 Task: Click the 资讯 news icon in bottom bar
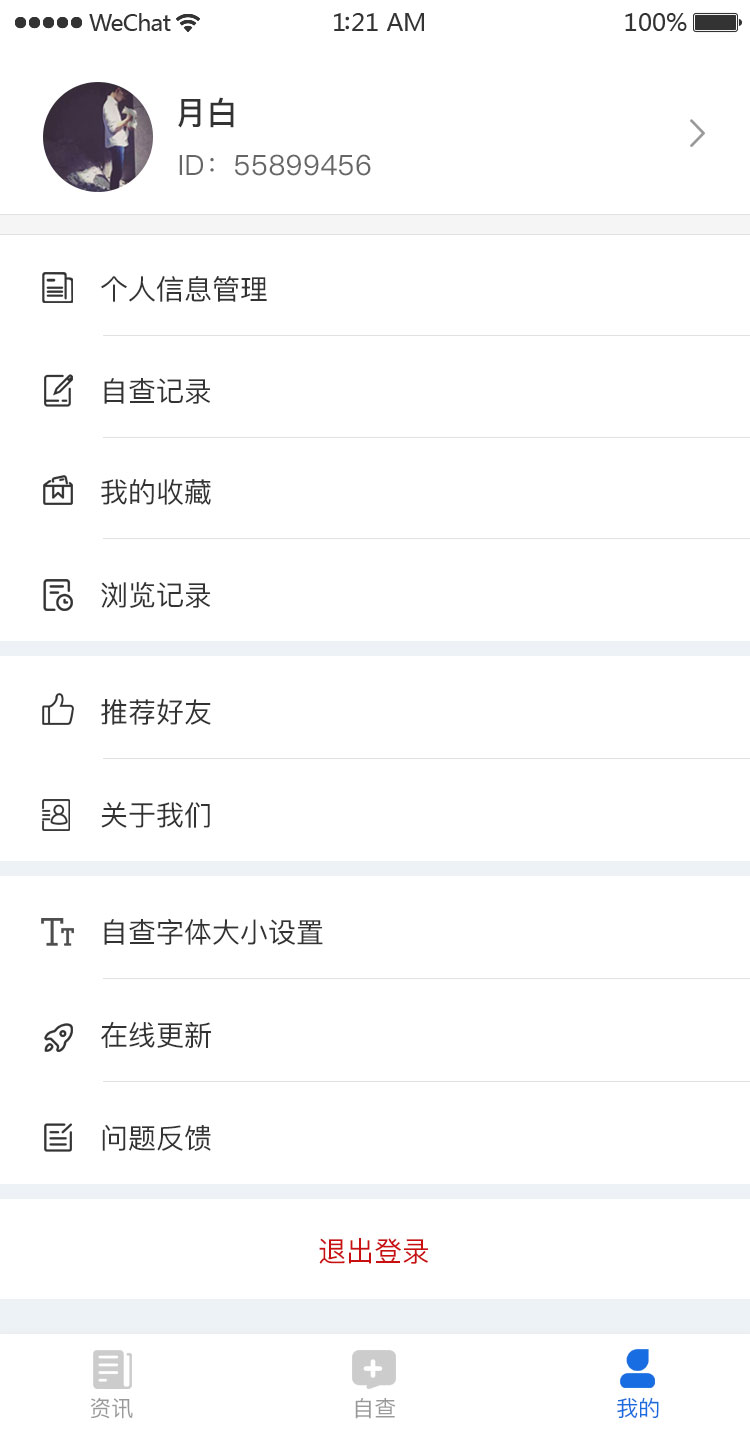(x=111, y=1367)
